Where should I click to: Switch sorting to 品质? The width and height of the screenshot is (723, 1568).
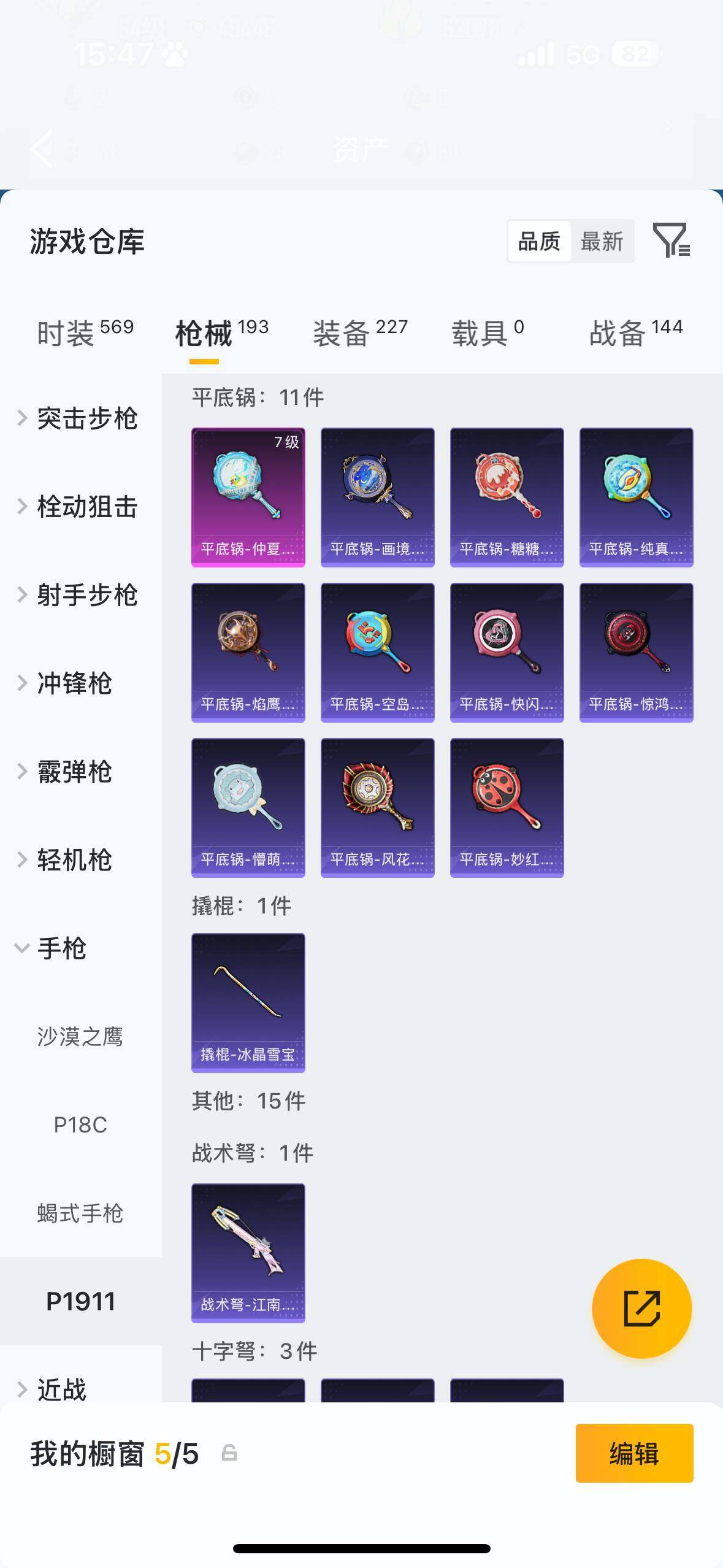[x=538, y=240]
